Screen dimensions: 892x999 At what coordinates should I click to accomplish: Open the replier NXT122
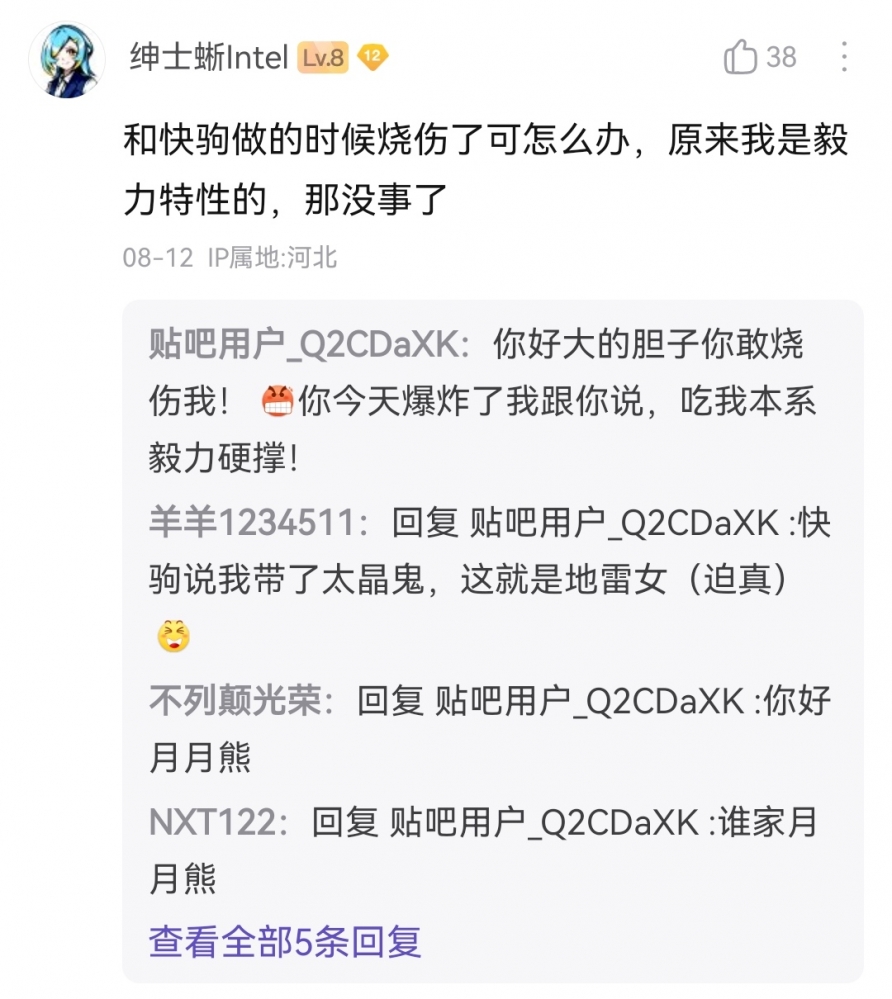coord(212,822)
